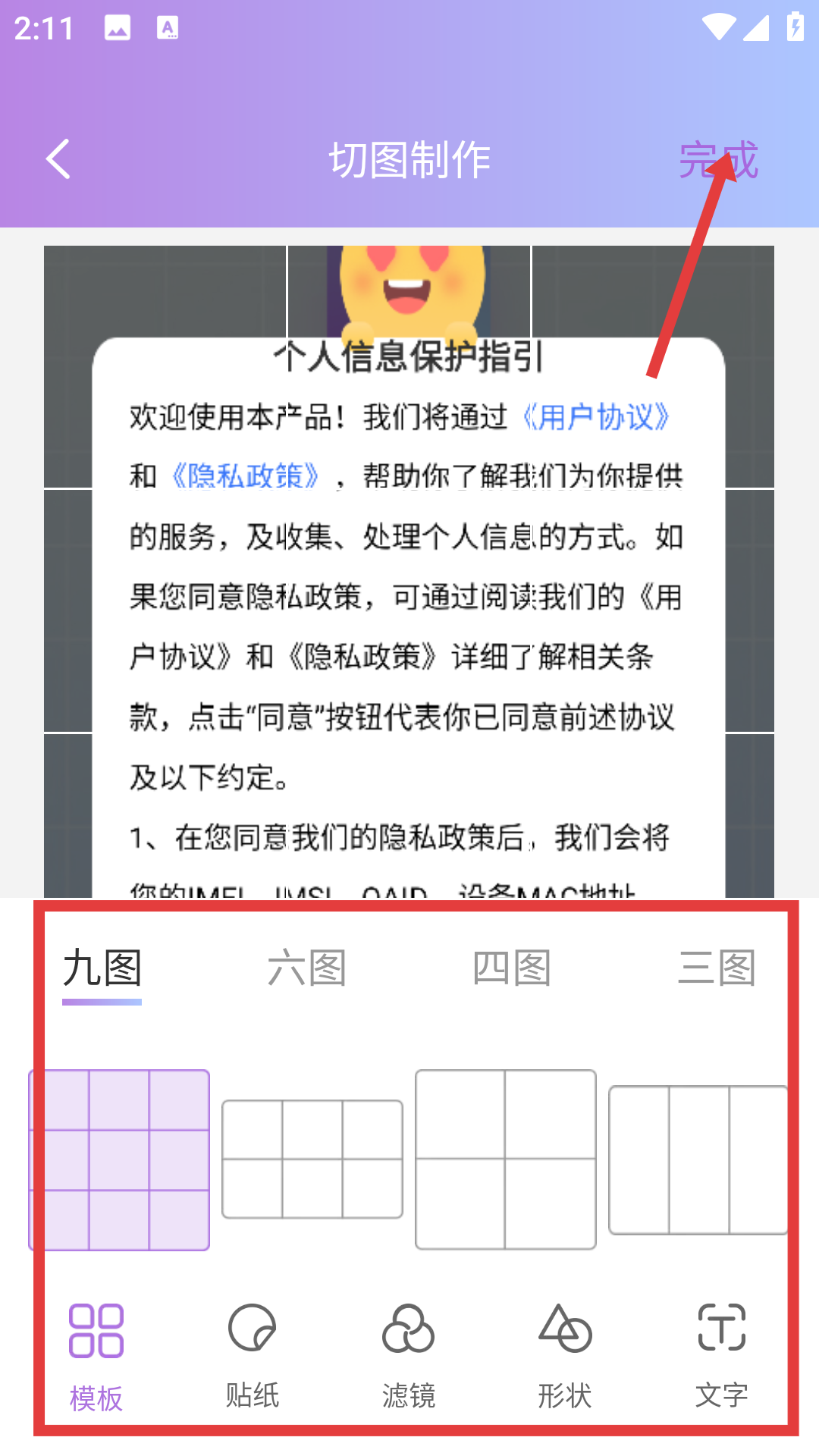Screen dimensions: 819x1456
Task: Open the 模板 tool
Action: click(x=96, y=1354)
